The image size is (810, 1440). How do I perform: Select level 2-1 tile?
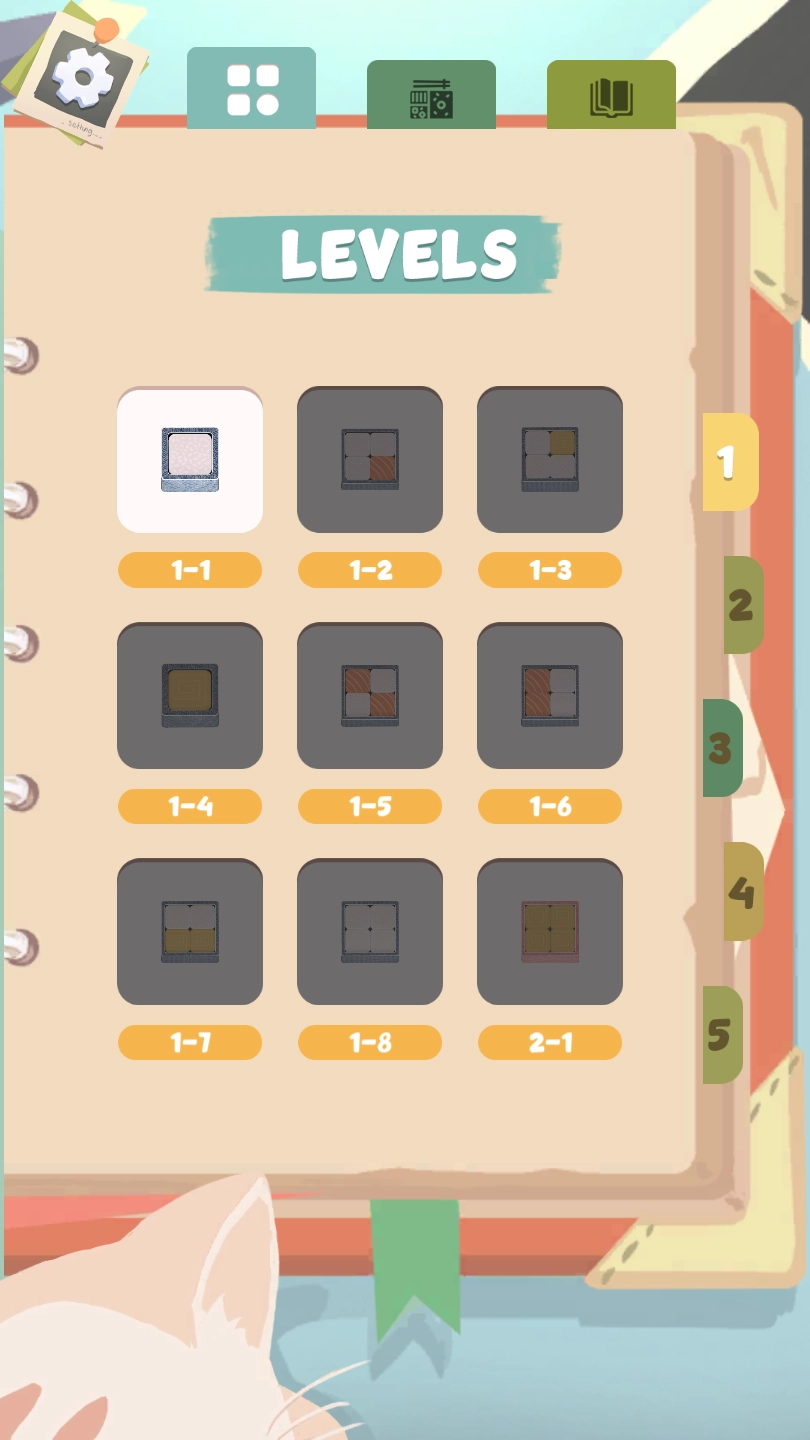tap(550, 932)
